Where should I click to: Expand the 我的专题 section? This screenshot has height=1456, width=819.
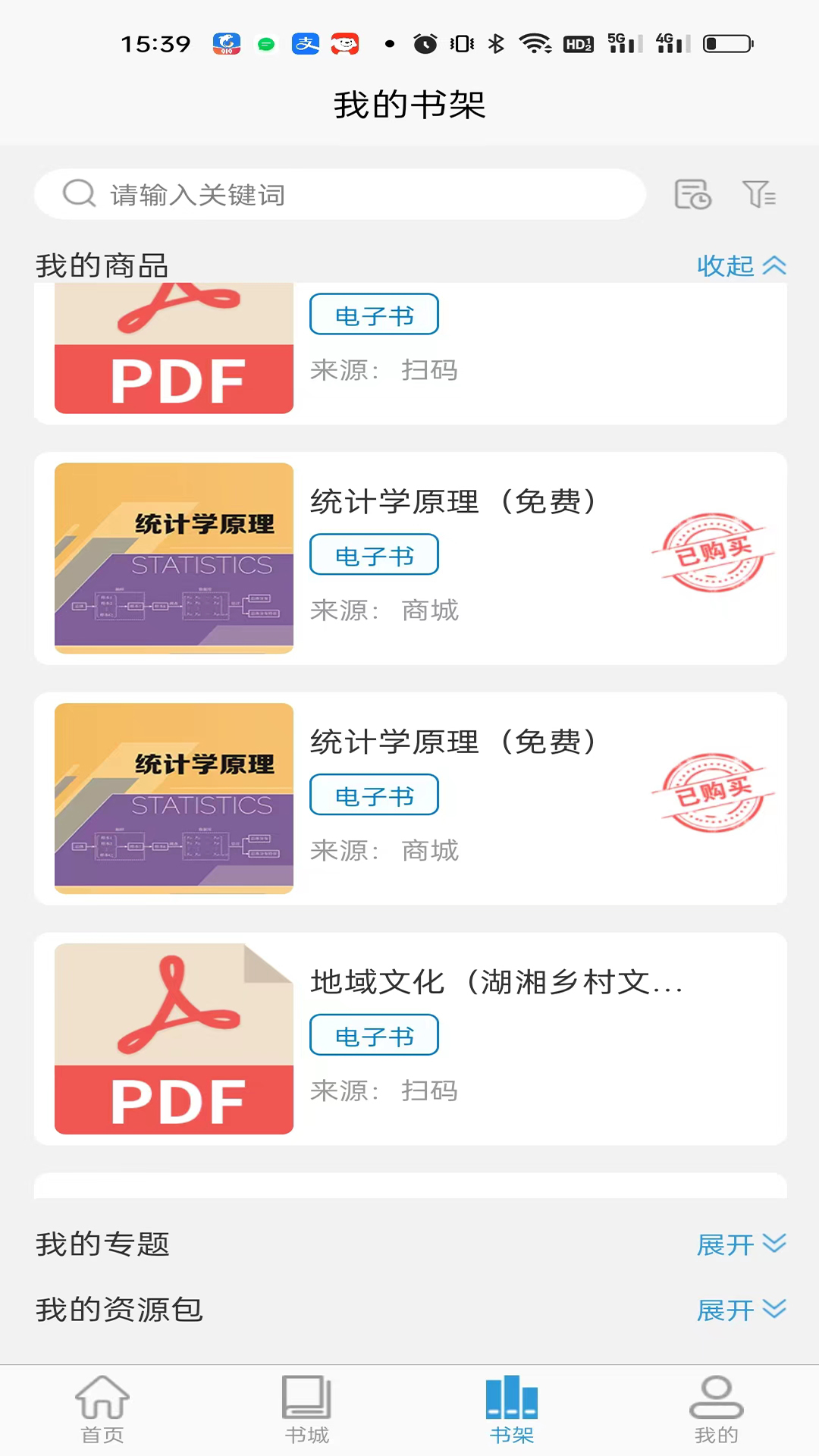click(741, 1244)
